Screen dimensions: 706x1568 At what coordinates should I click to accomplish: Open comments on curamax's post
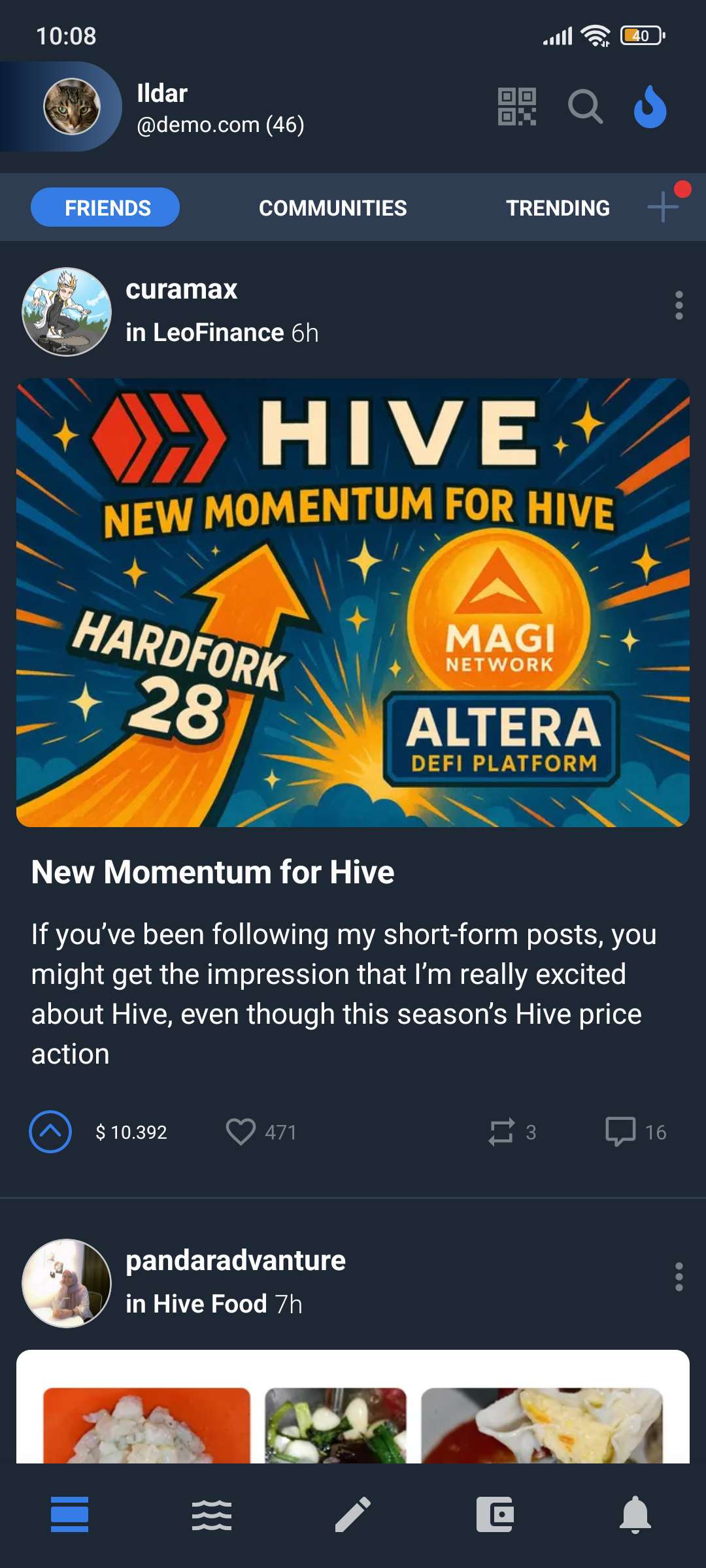(x=620, y=1132)
